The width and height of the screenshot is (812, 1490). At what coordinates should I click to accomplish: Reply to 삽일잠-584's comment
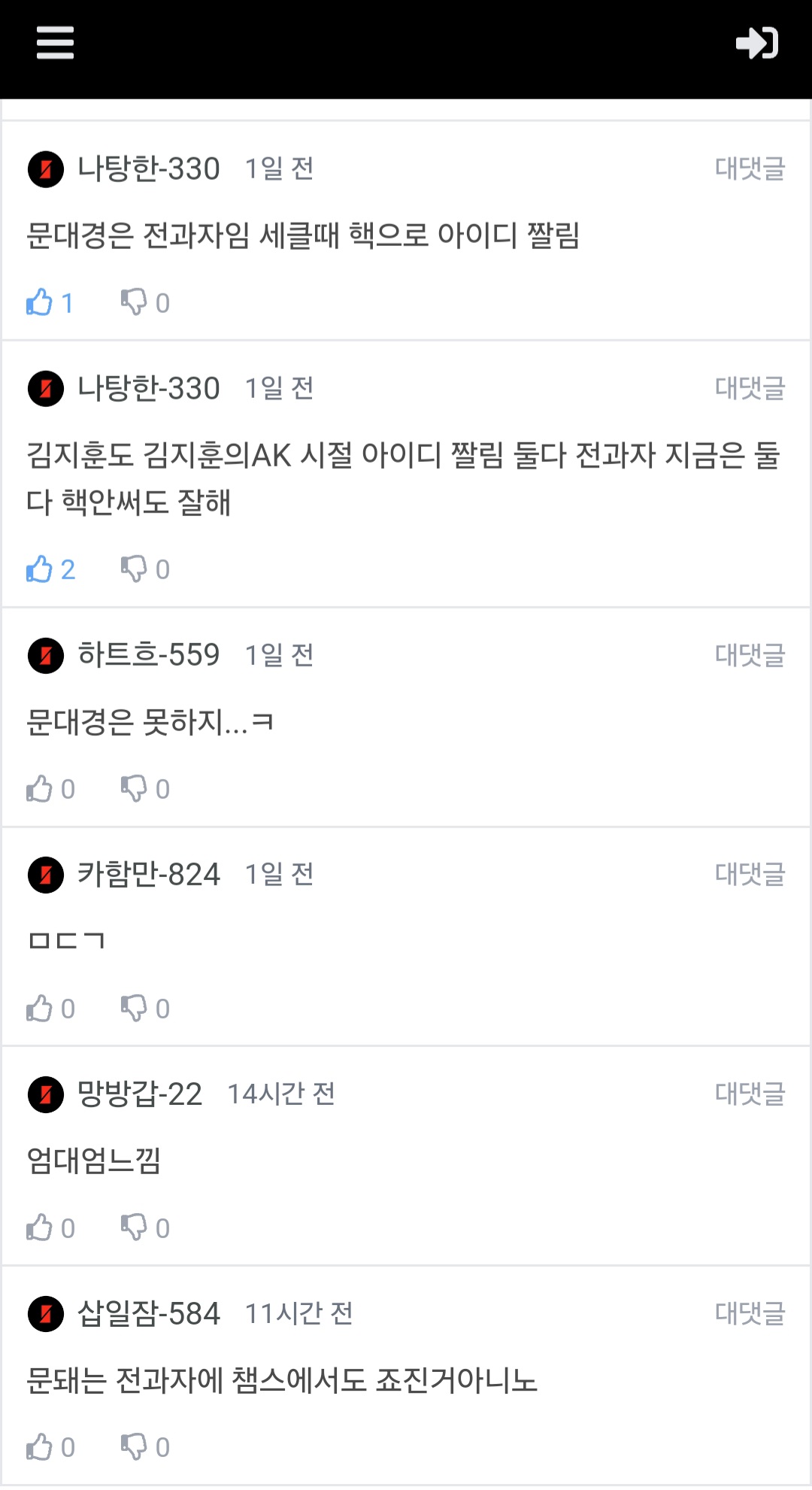coord(750,1313)
